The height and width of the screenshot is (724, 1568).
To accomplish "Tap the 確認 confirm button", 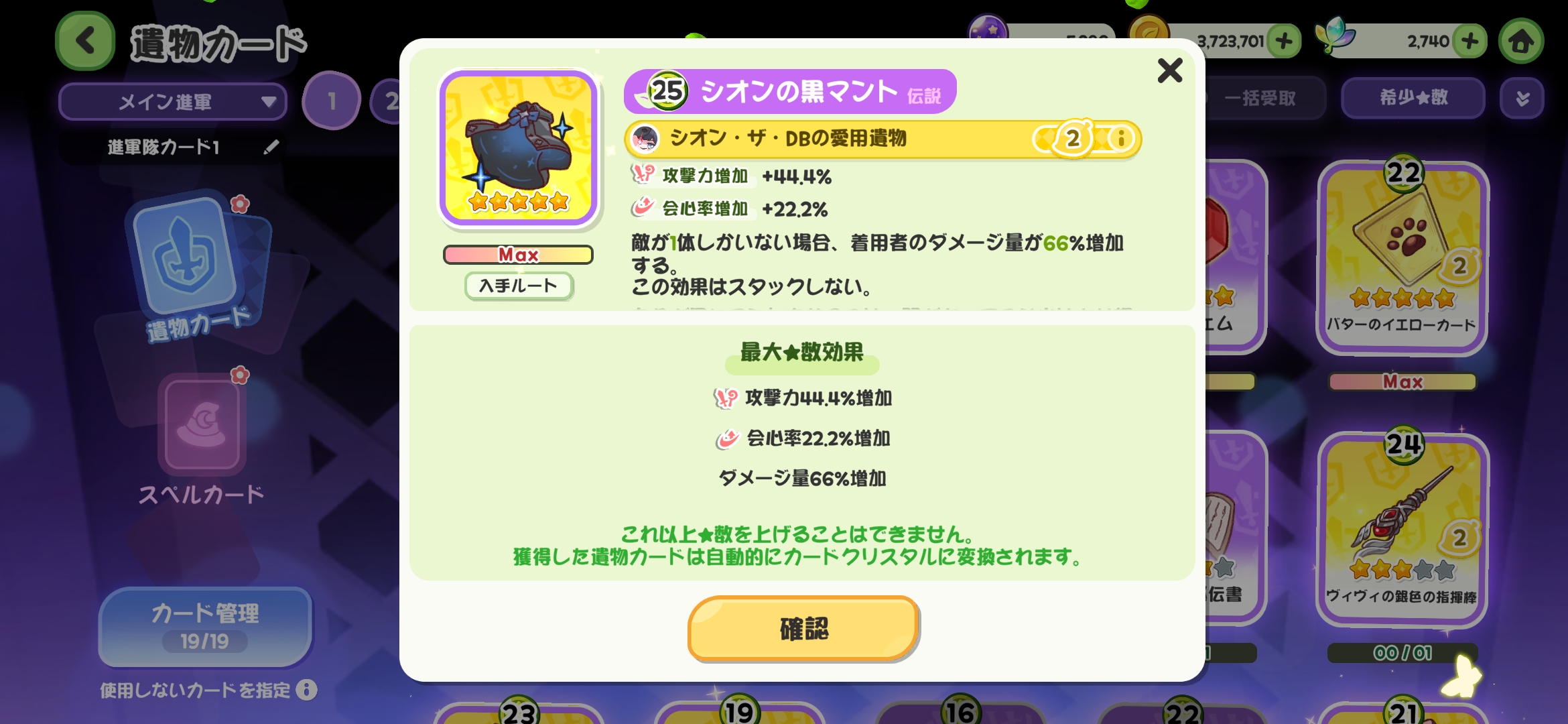I will point(803,628).
